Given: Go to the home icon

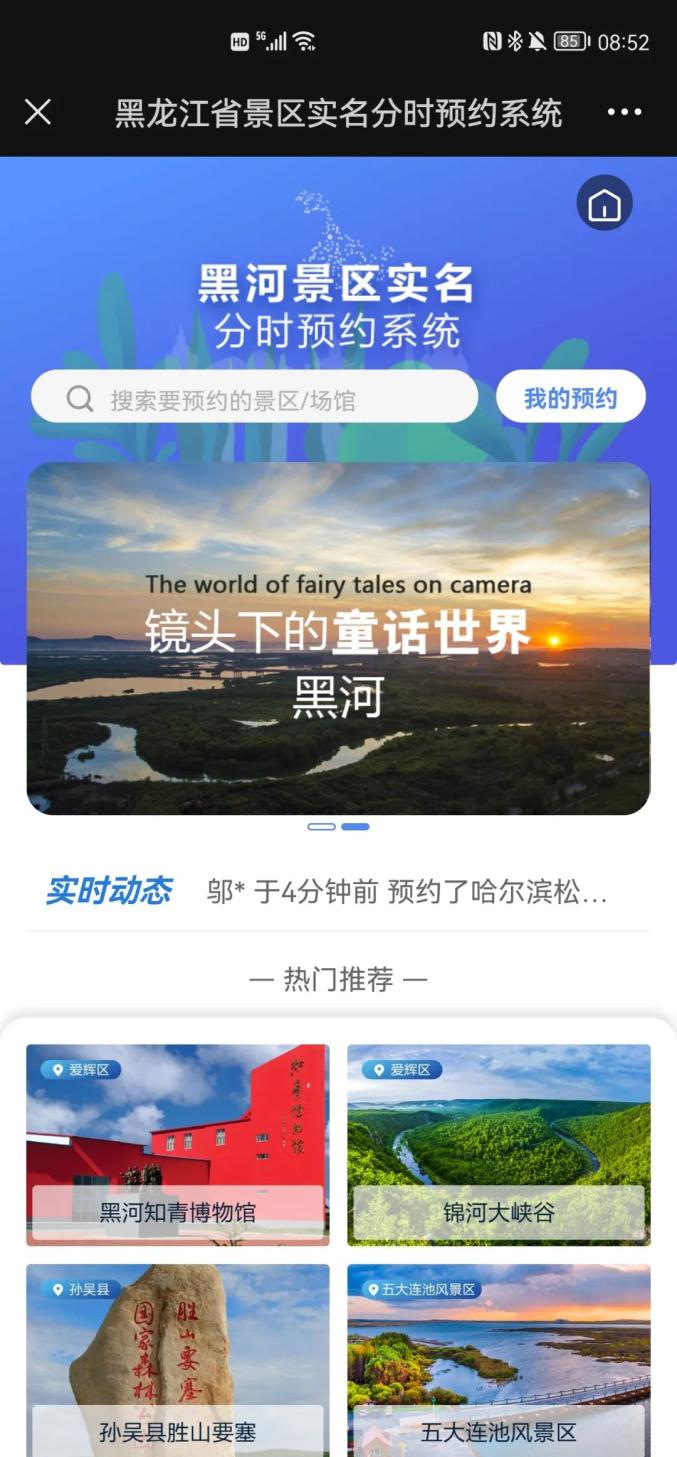Looking at the screenshot, I should tap(604, 203).
